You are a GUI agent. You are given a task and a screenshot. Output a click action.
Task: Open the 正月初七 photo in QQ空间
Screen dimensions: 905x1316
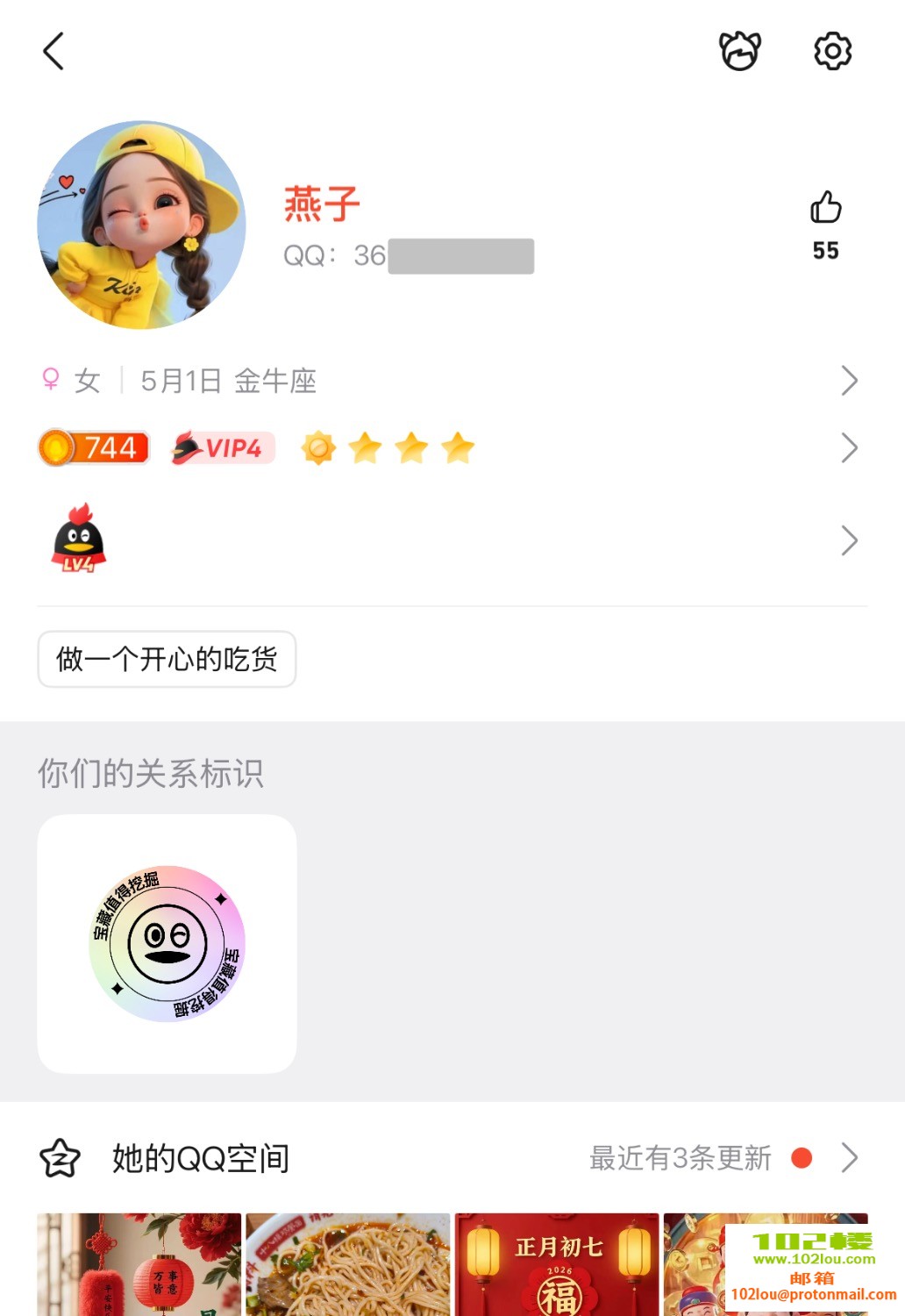tap(556, 1263)
